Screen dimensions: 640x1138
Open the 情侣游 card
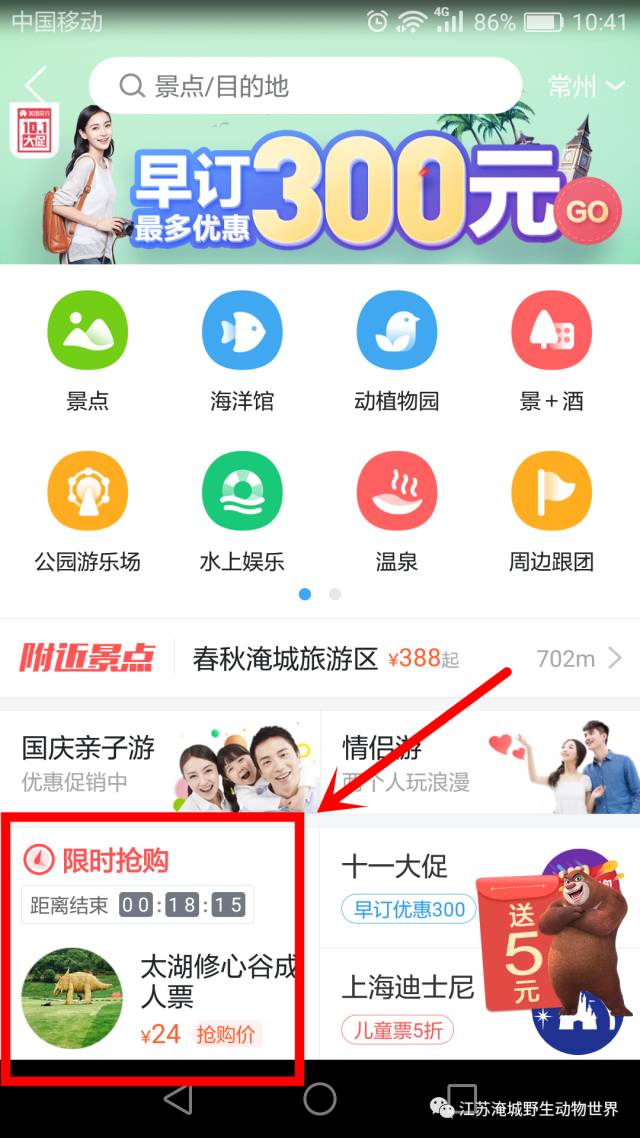coord(480,763)
